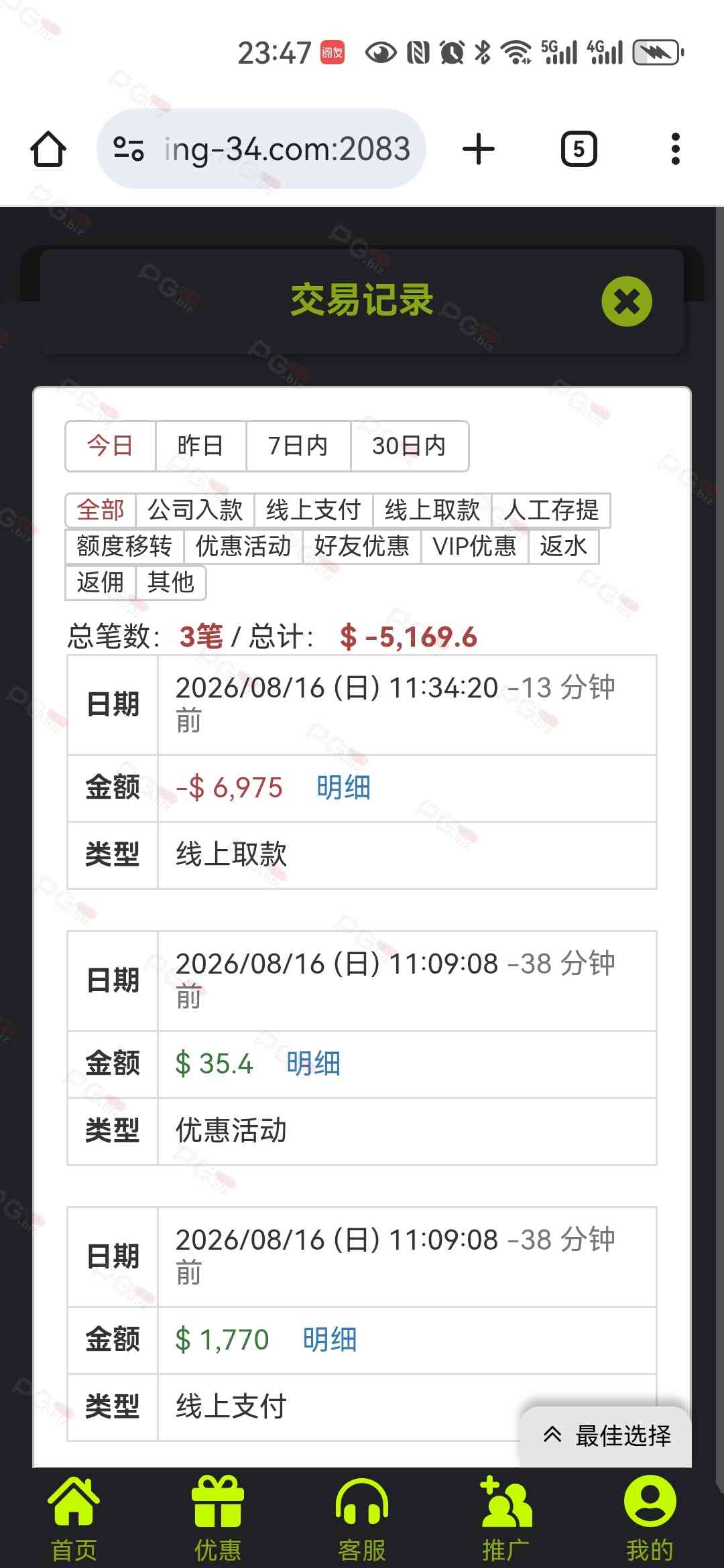
Task: Filter by 公司入款
Action: (x=195, y=511)
